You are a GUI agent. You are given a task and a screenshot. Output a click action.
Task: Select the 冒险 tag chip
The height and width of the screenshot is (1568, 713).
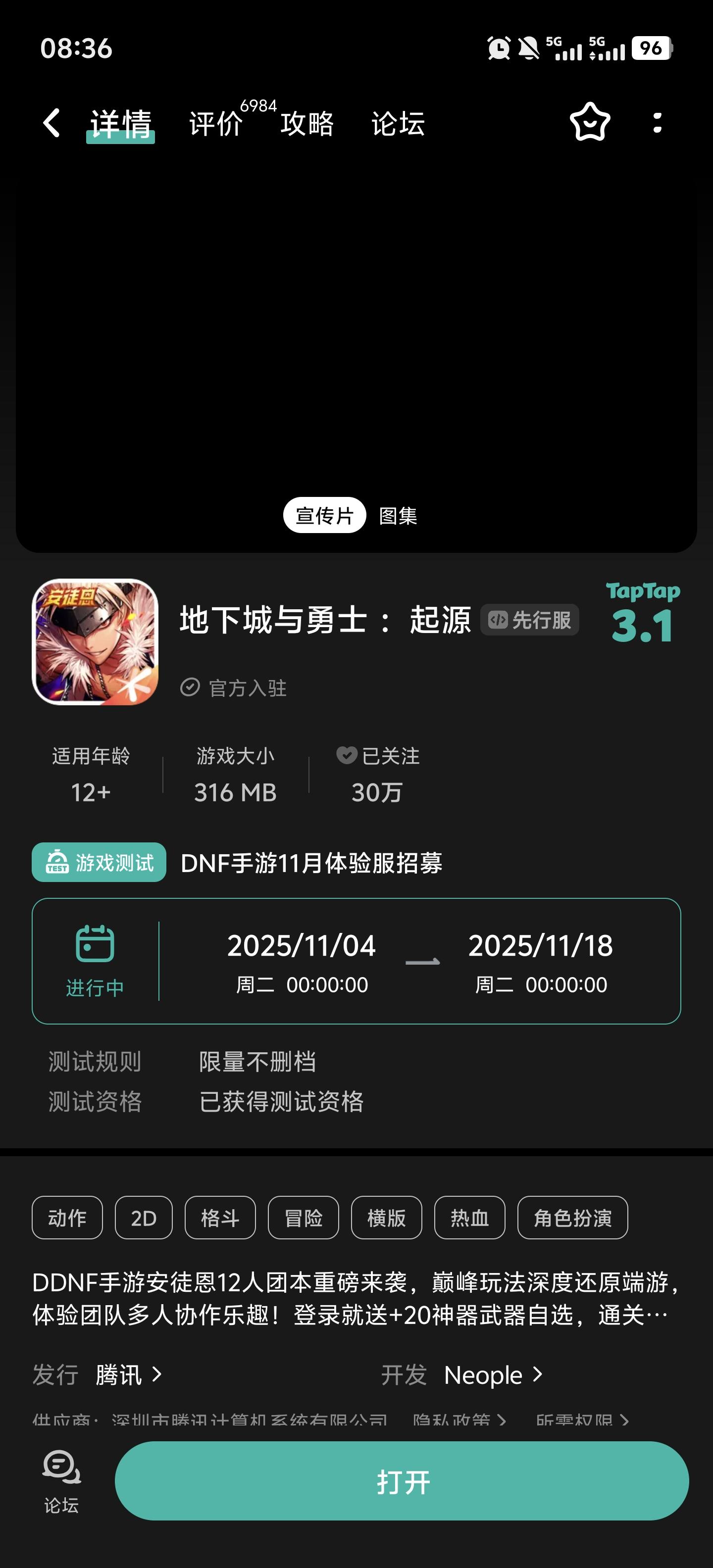pos(303,1218)
